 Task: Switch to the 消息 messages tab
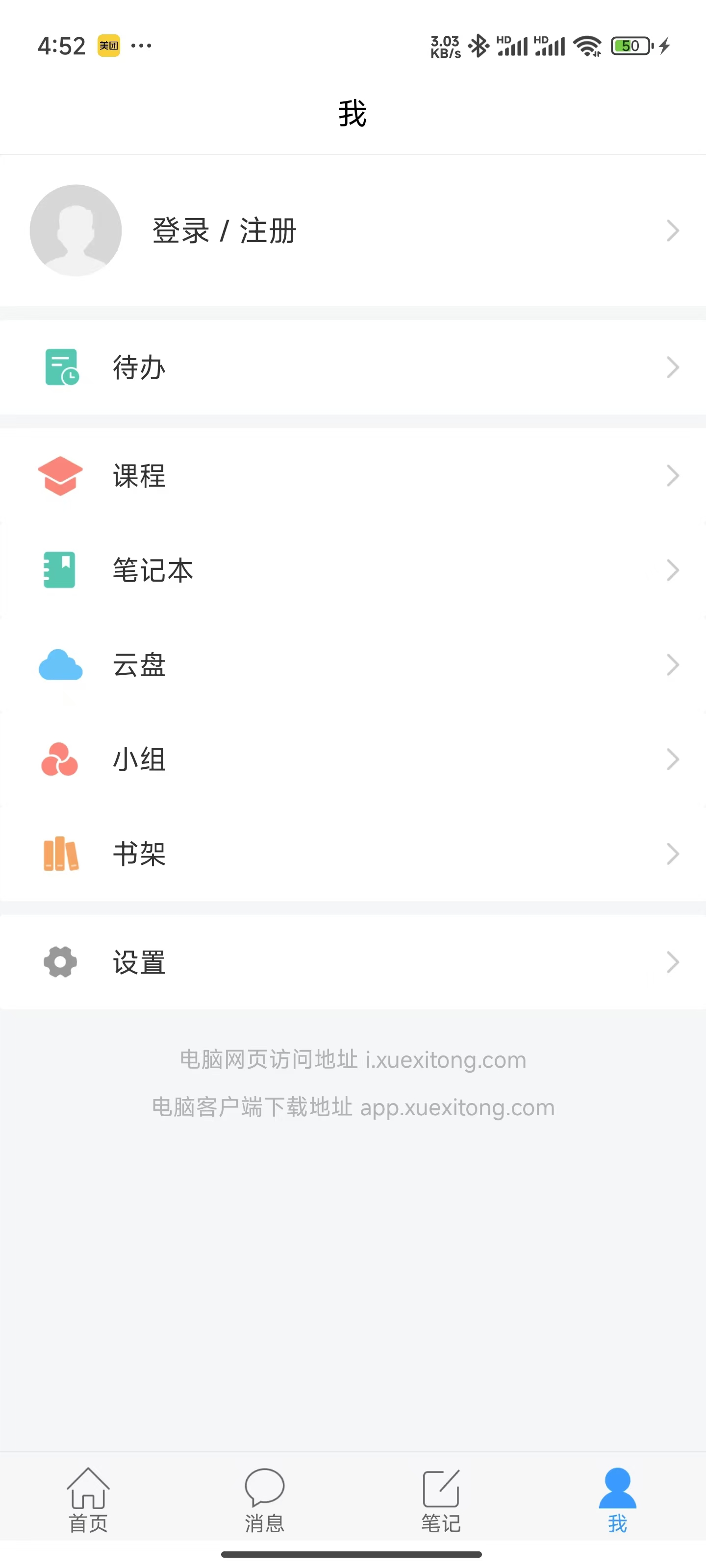point(264,1499)
